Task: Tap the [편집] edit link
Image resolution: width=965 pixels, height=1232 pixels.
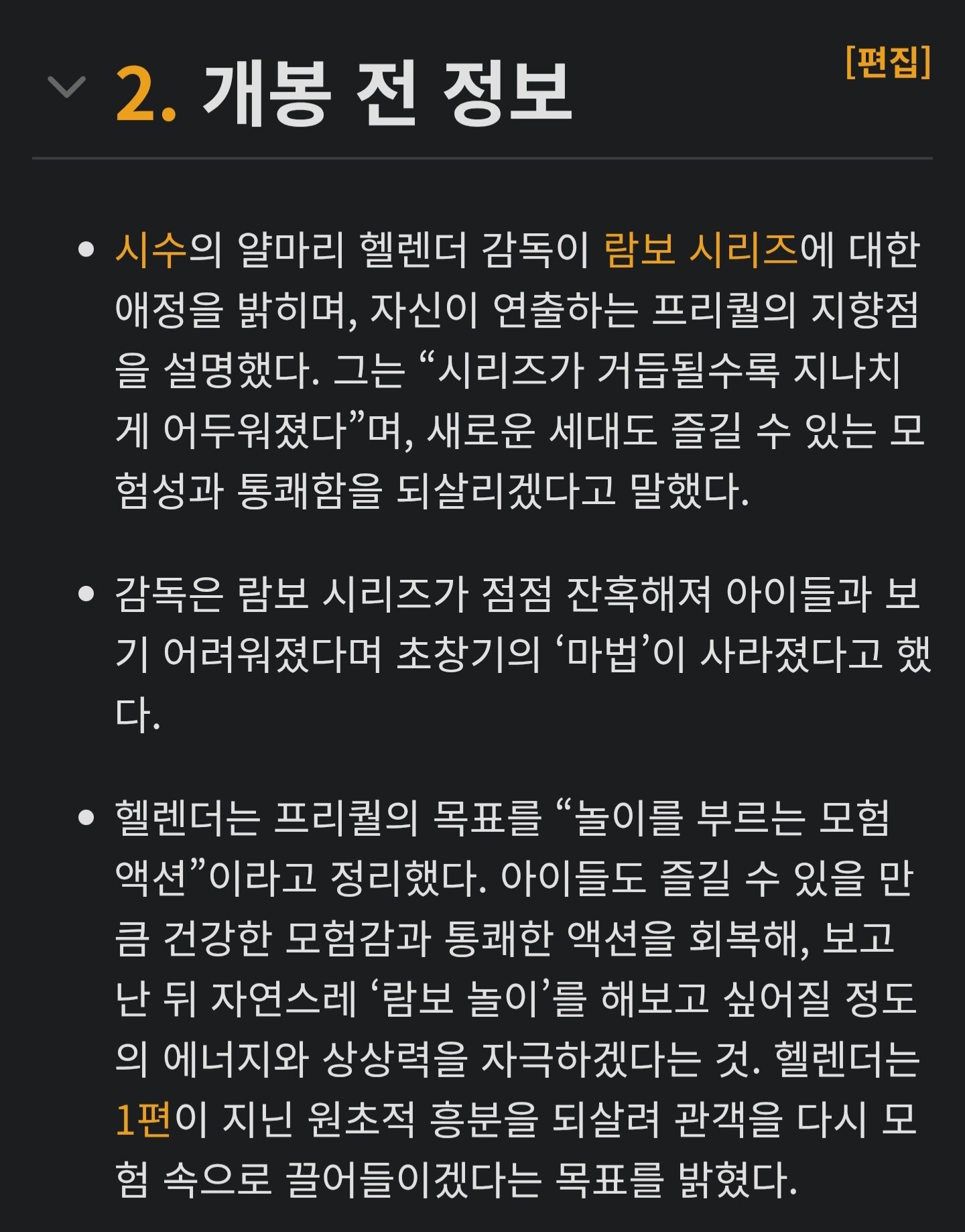Action: pyautogui.click(x=888, y=62)
